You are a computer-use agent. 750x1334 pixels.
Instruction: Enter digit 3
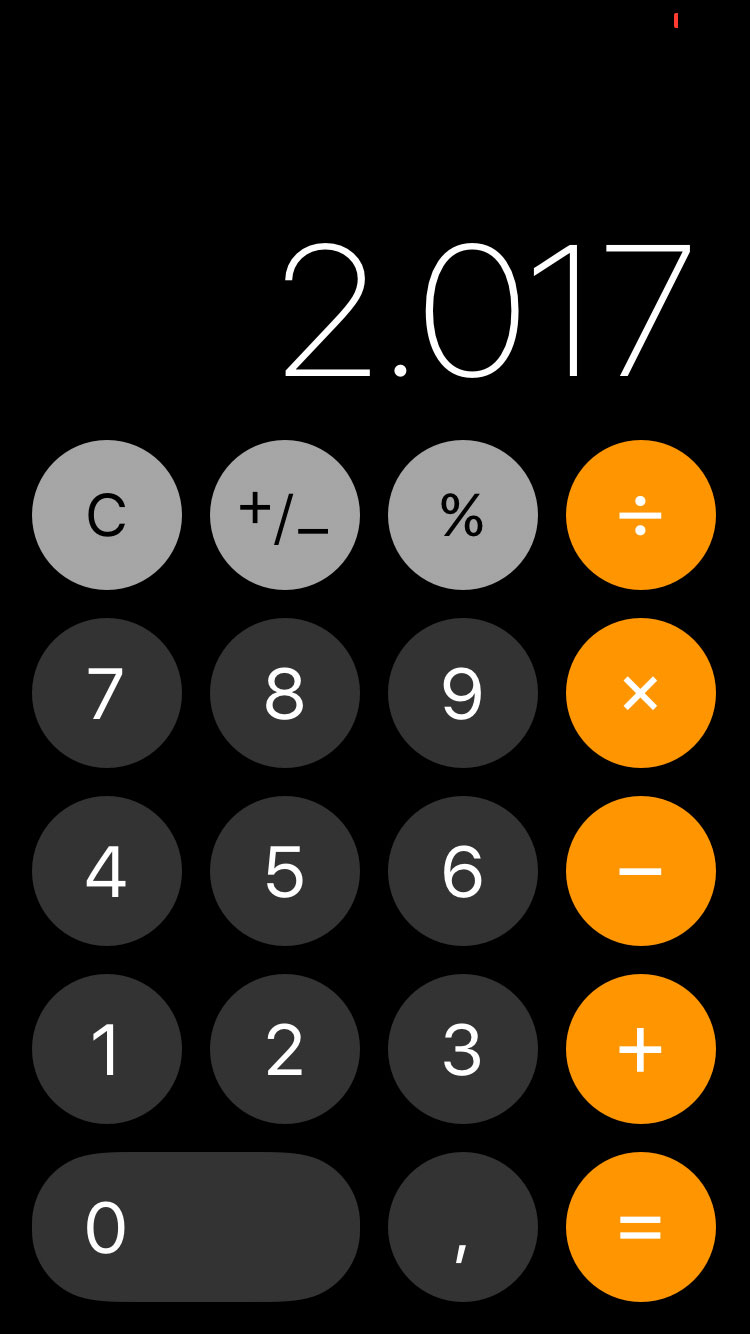pos(463,1049)
